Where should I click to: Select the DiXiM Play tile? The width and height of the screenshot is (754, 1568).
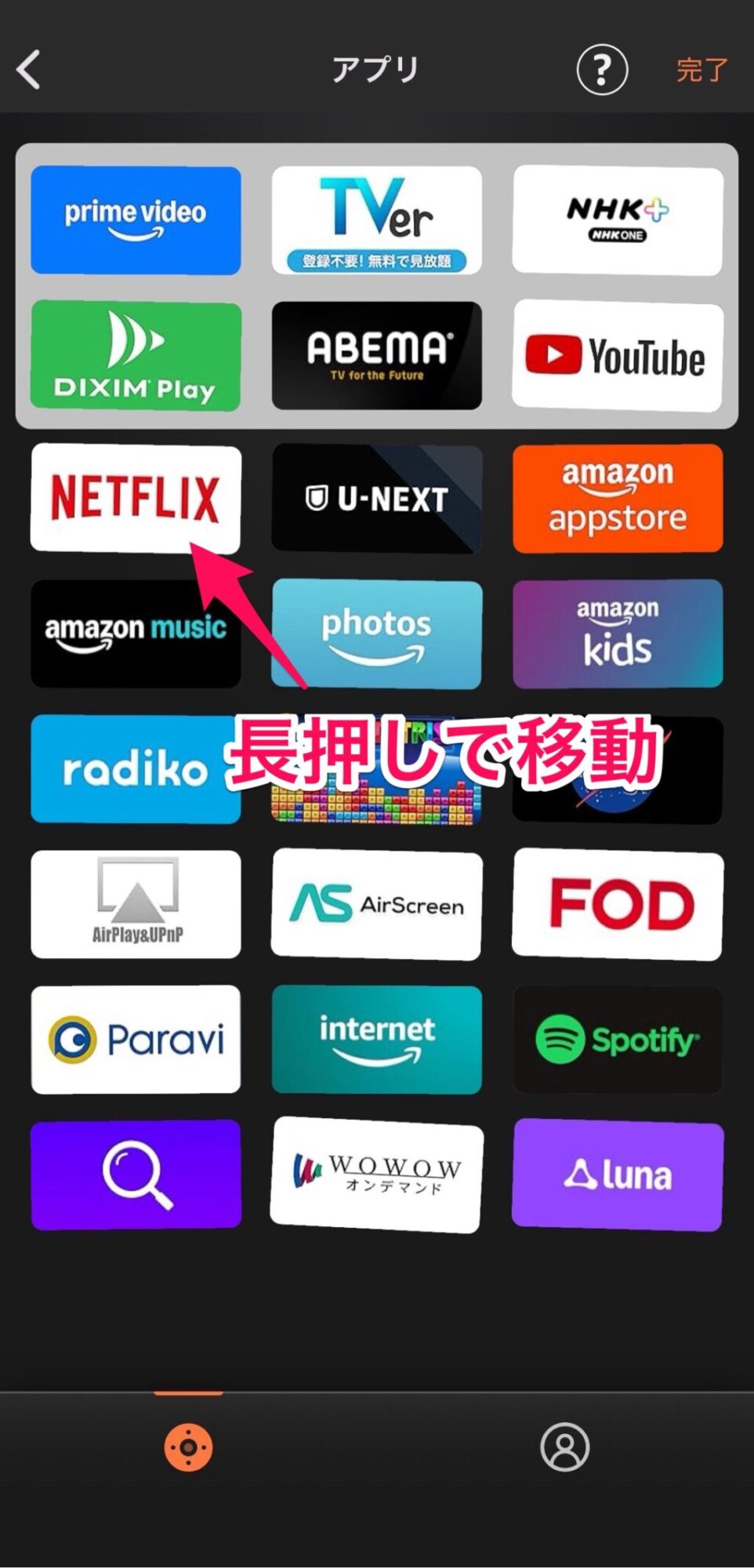(x=136, y=356)
